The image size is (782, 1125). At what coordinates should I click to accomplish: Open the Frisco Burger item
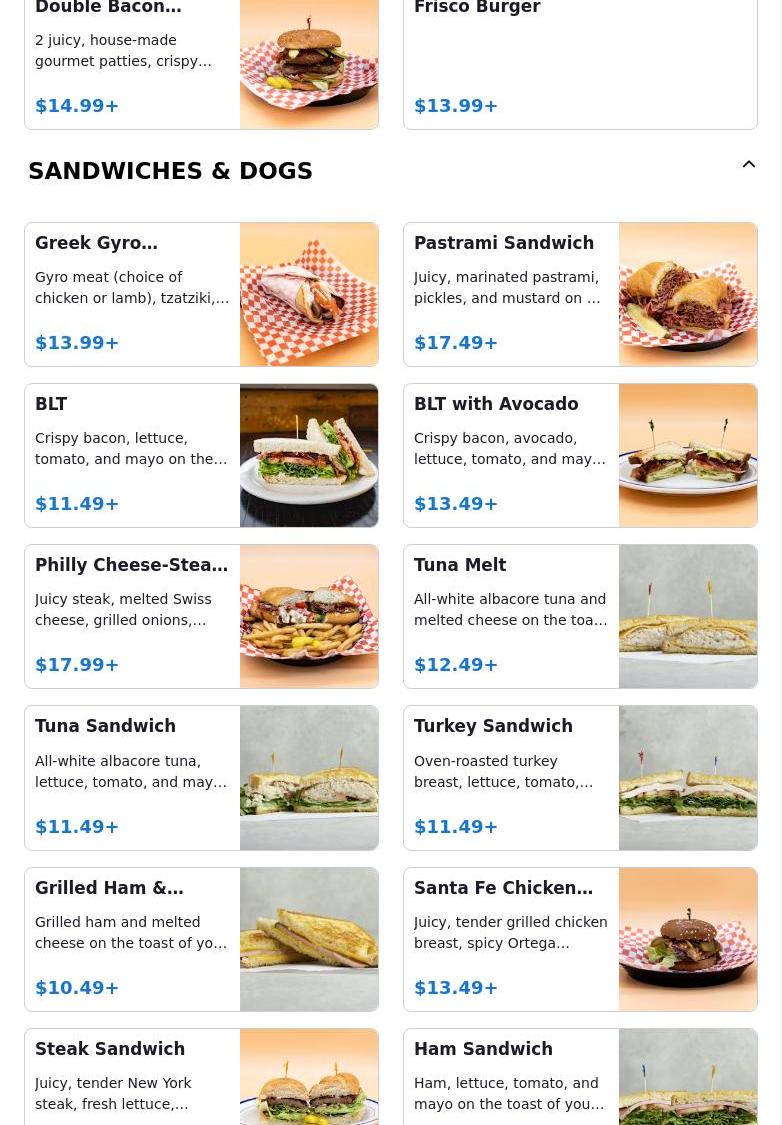(580, 63)
